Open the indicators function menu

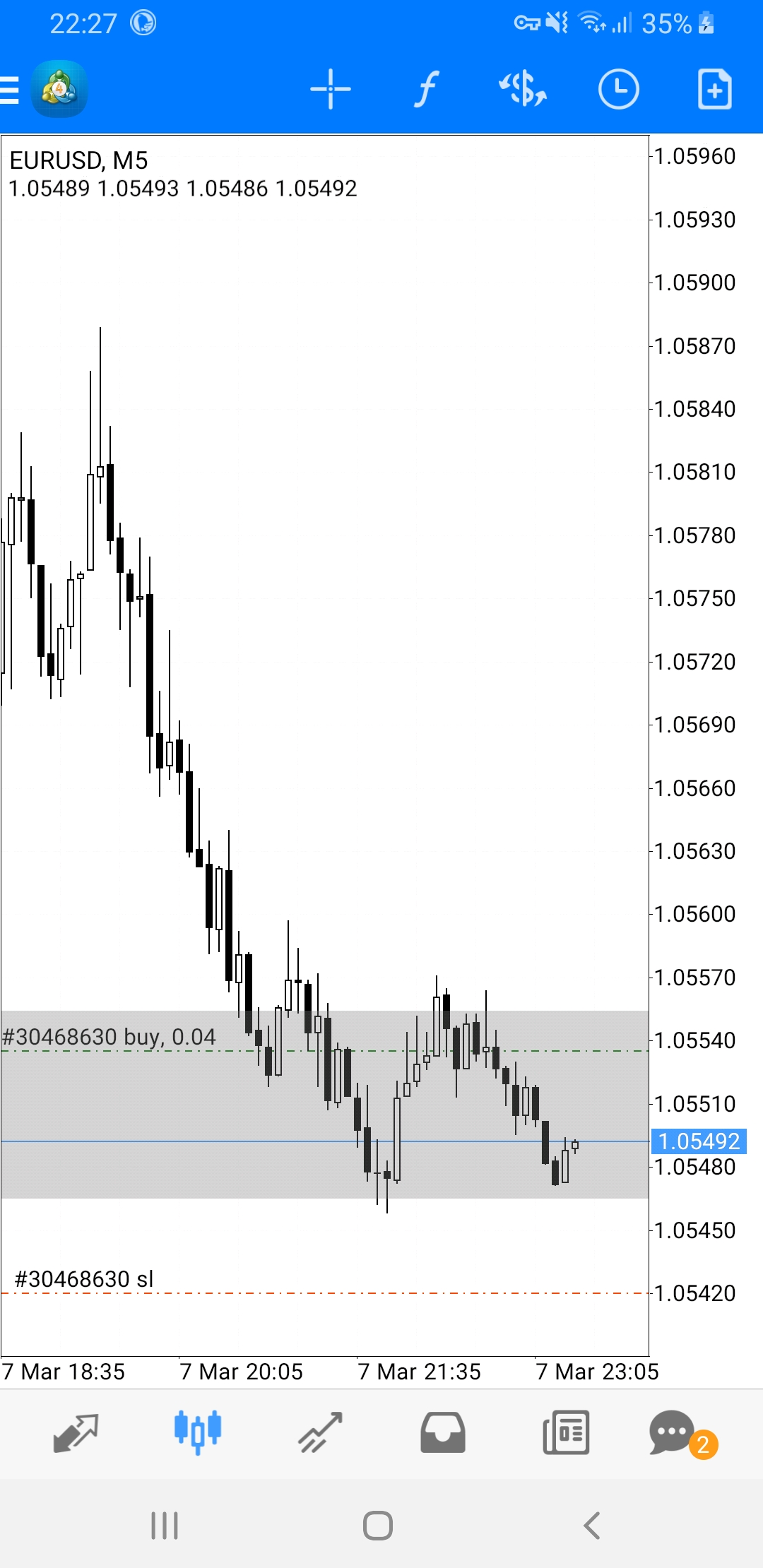(x=426, y=90)
